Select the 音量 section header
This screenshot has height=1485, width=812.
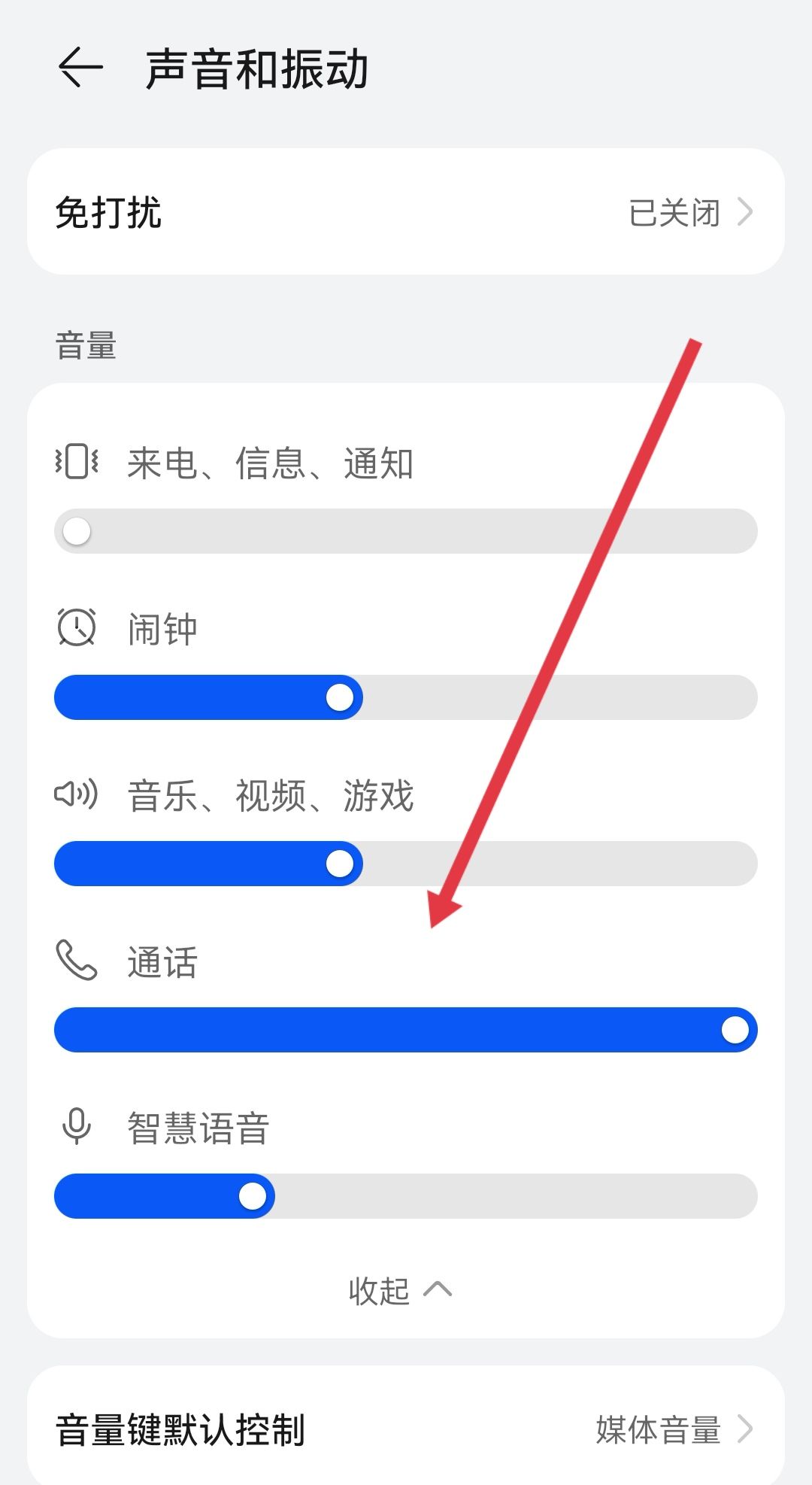(85, 346)
